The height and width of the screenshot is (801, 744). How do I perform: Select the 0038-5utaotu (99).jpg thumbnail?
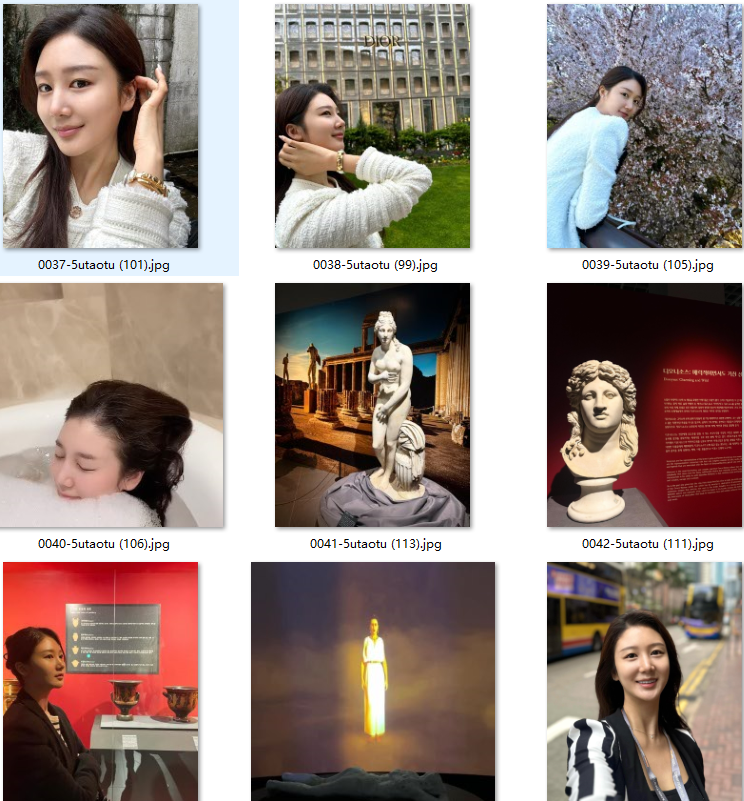373,126
